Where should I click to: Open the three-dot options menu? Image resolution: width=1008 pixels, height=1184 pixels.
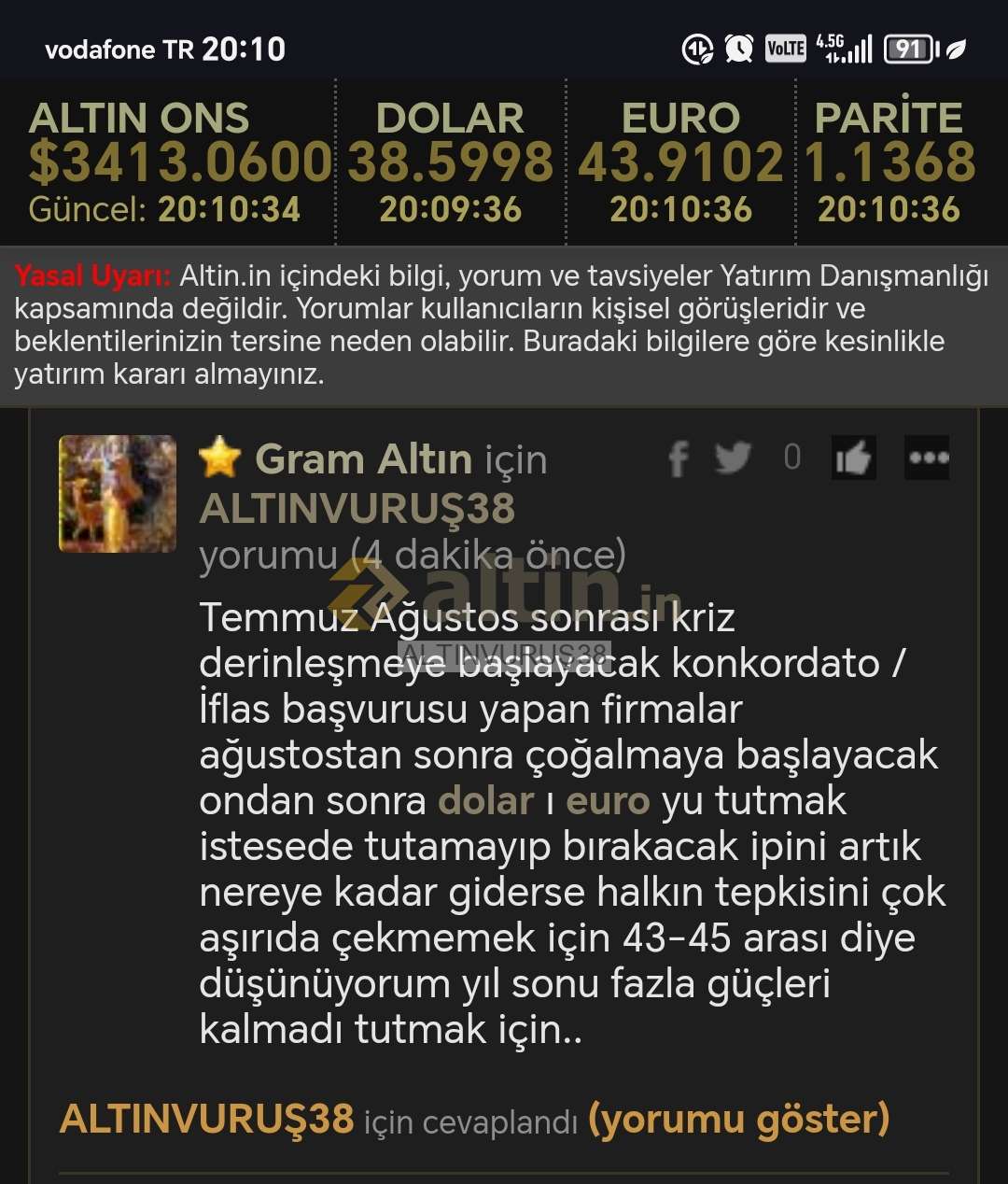coord(927,458)
